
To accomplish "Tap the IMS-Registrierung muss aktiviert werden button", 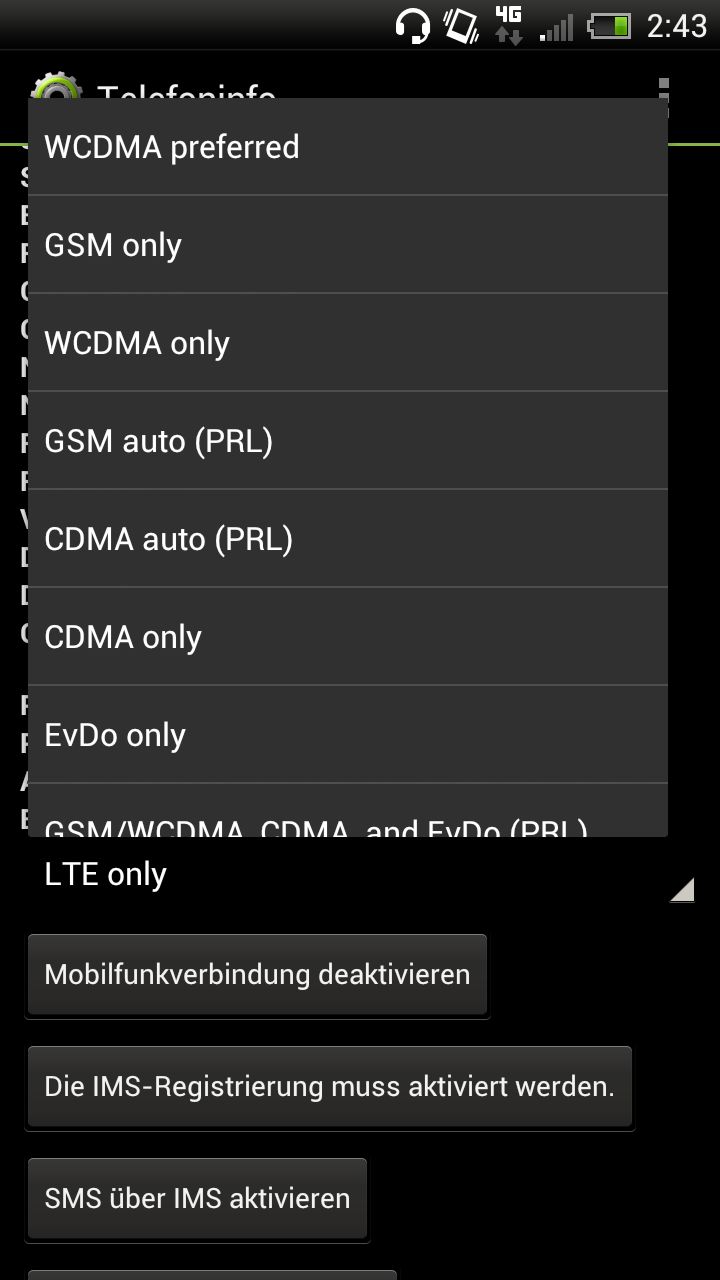I will tap(330, 1086).
